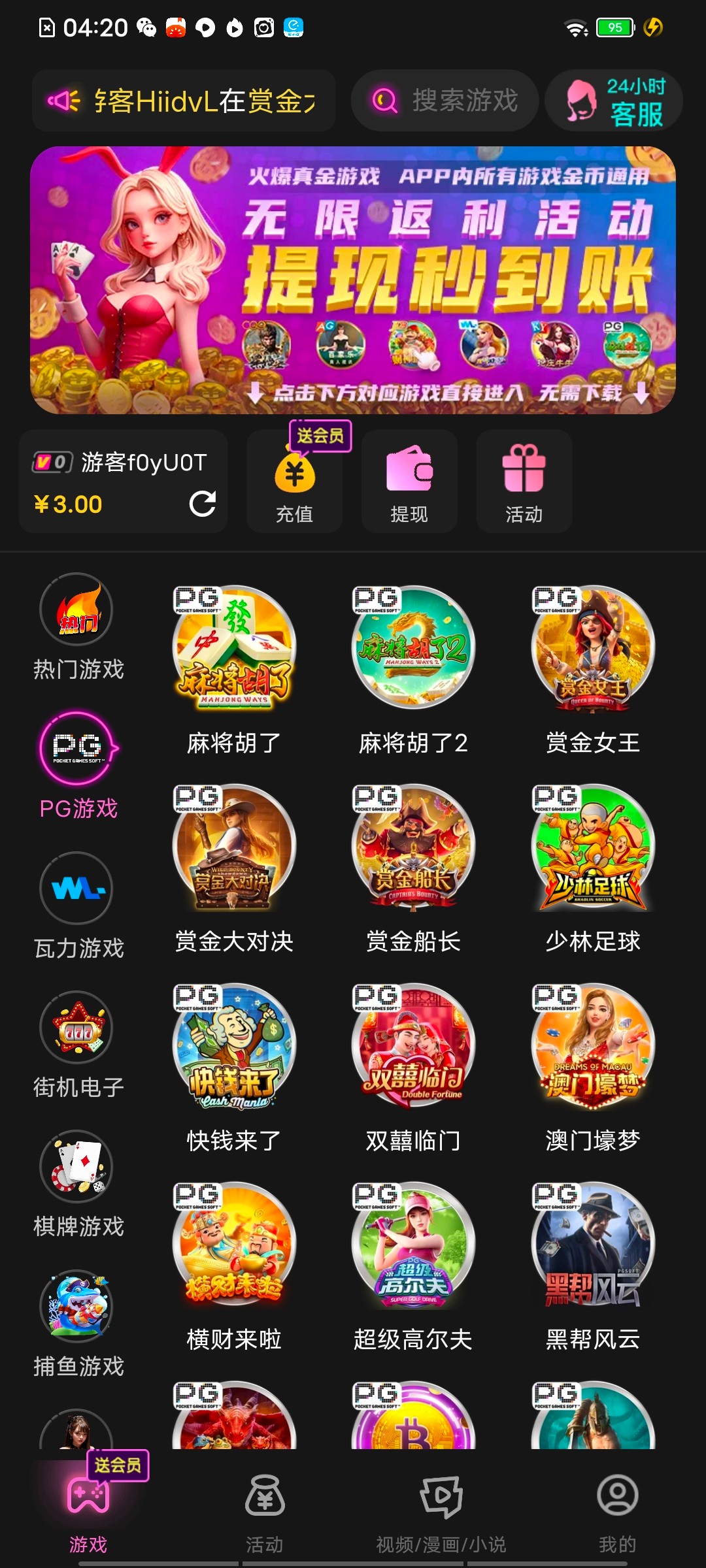Refresh the ¥3.00 balance
The width and height of the screenshot is (706, 1568).
coord(202,504)
